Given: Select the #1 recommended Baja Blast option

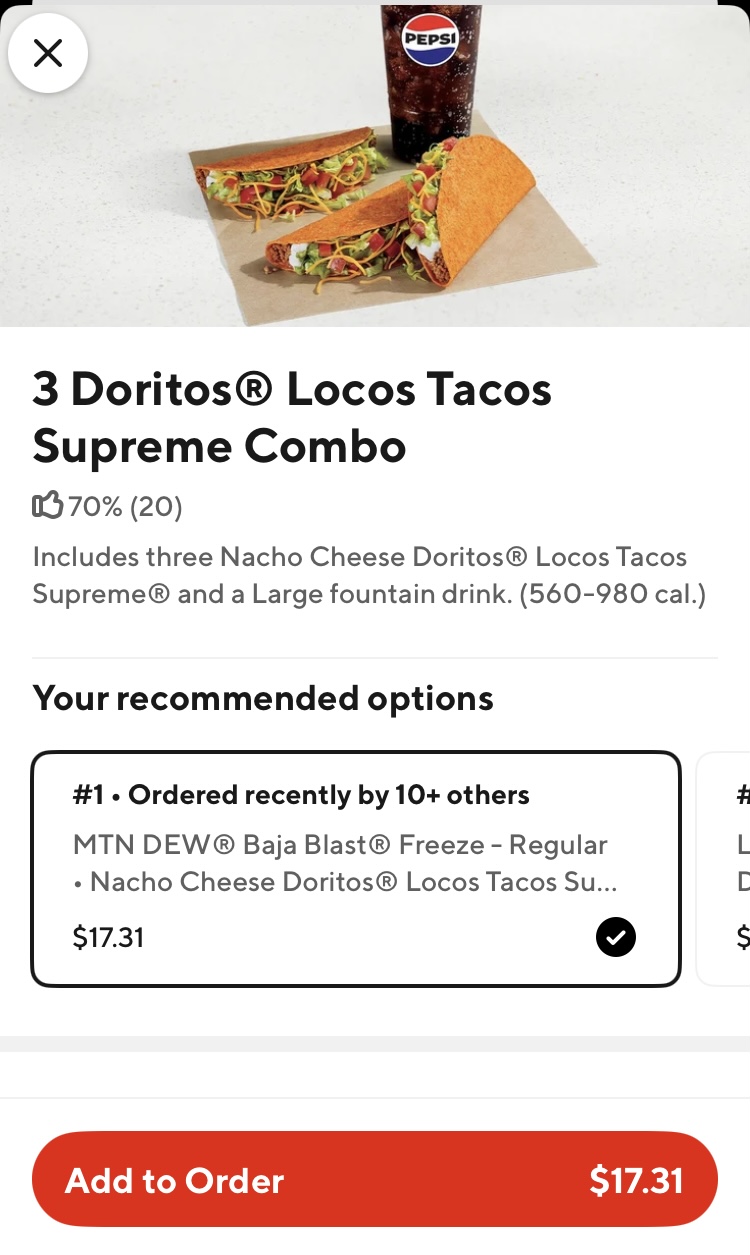Looking at the screenshot, I should coord(356,868).
